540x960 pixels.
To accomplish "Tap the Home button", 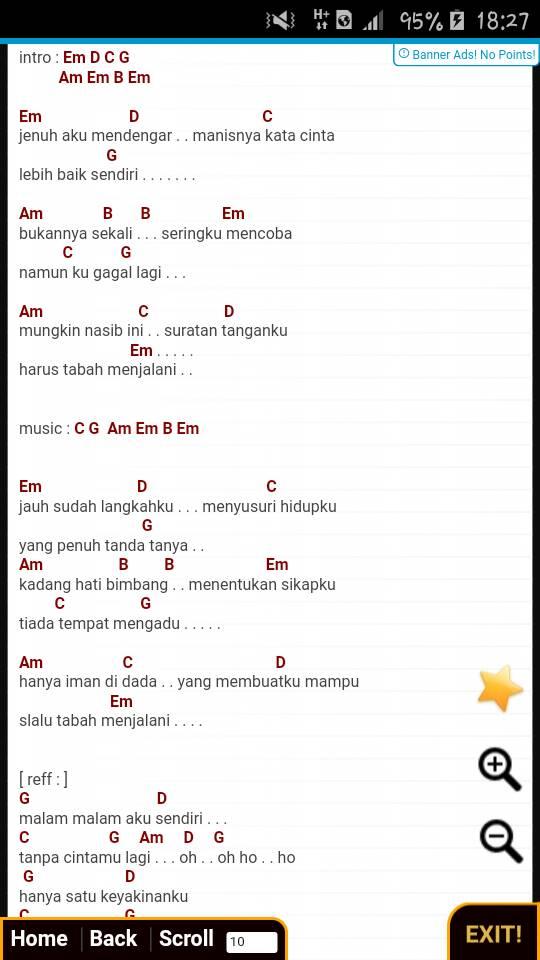I will pyautogui.click(x=39, y=939).
